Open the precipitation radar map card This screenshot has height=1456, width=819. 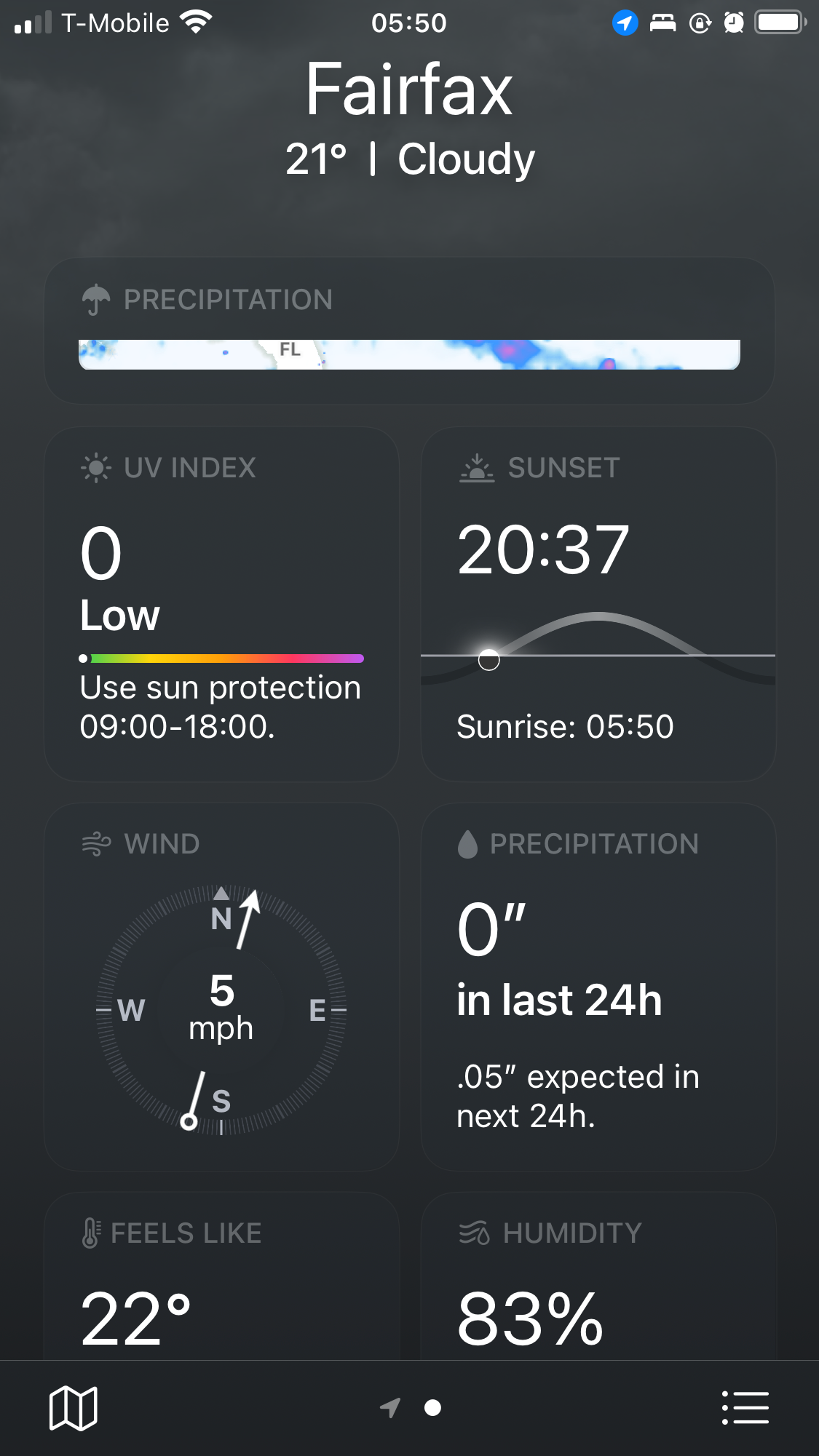coord(409,330)
